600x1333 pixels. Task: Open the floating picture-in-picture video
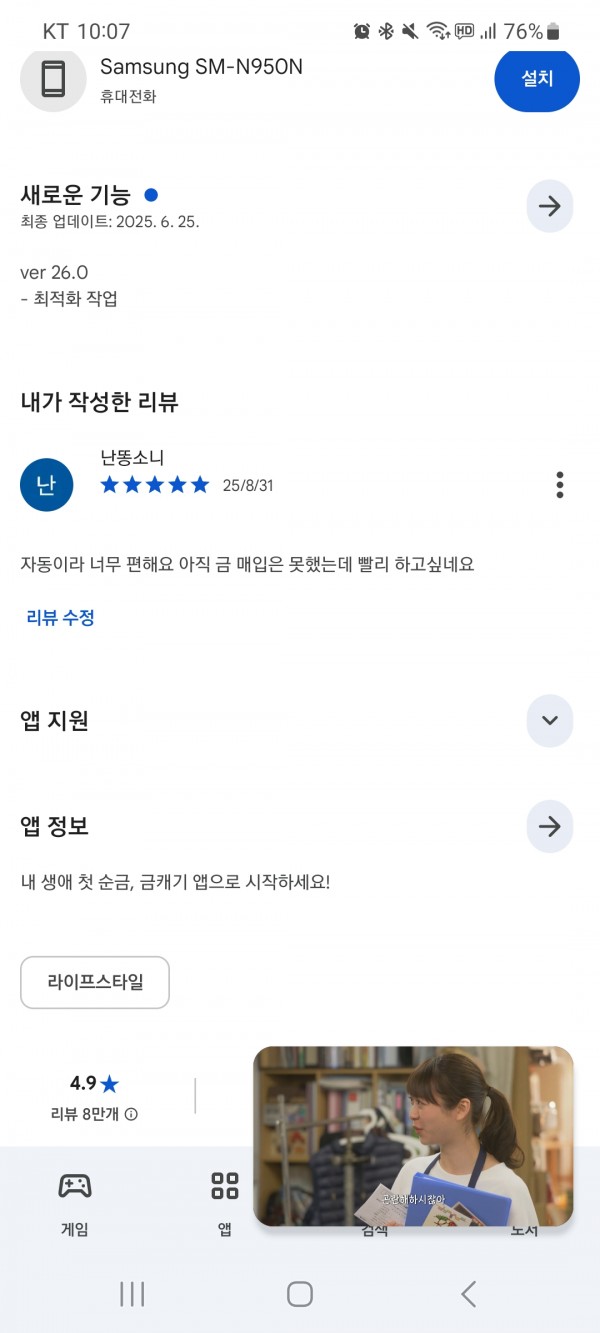[413, 1136]
